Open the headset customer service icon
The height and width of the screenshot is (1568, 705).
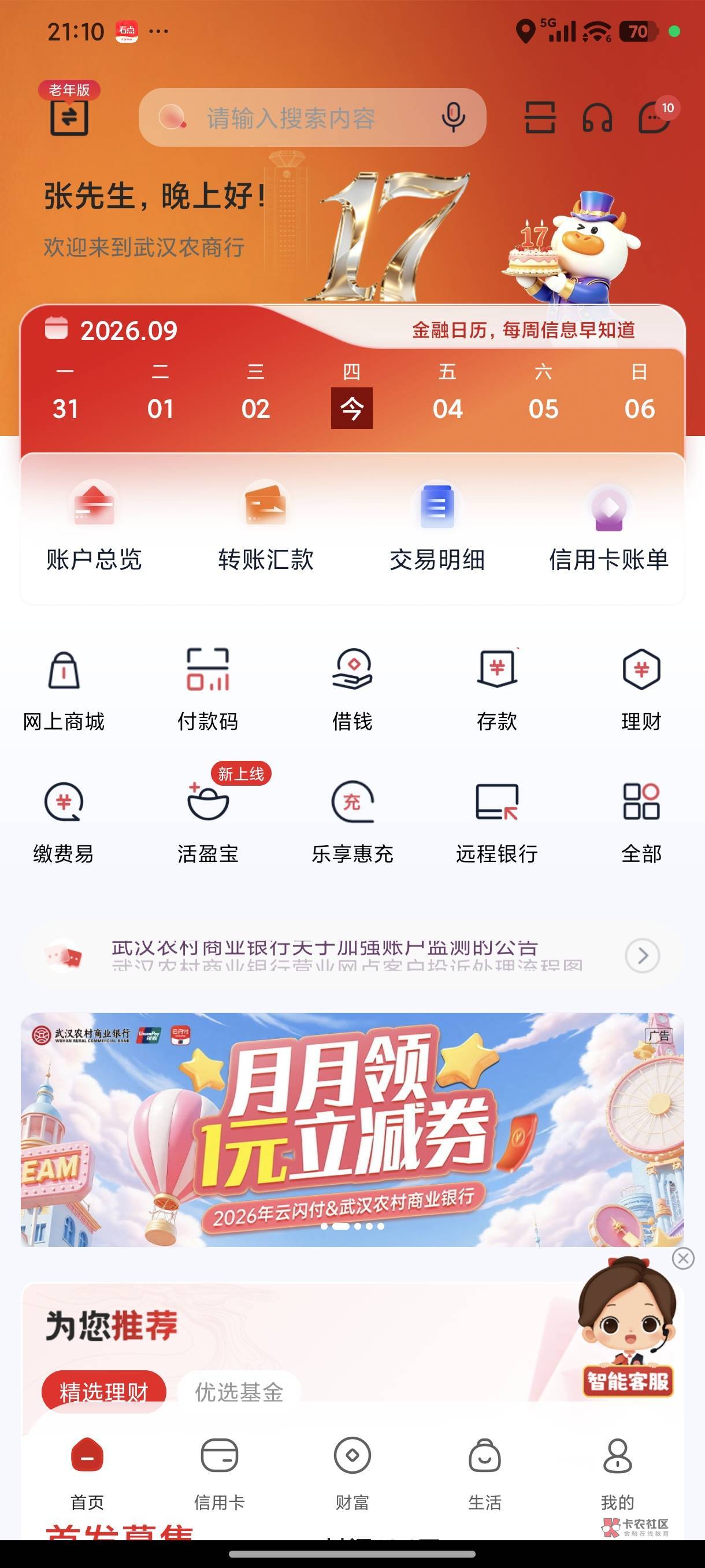(x=598, y=117)
